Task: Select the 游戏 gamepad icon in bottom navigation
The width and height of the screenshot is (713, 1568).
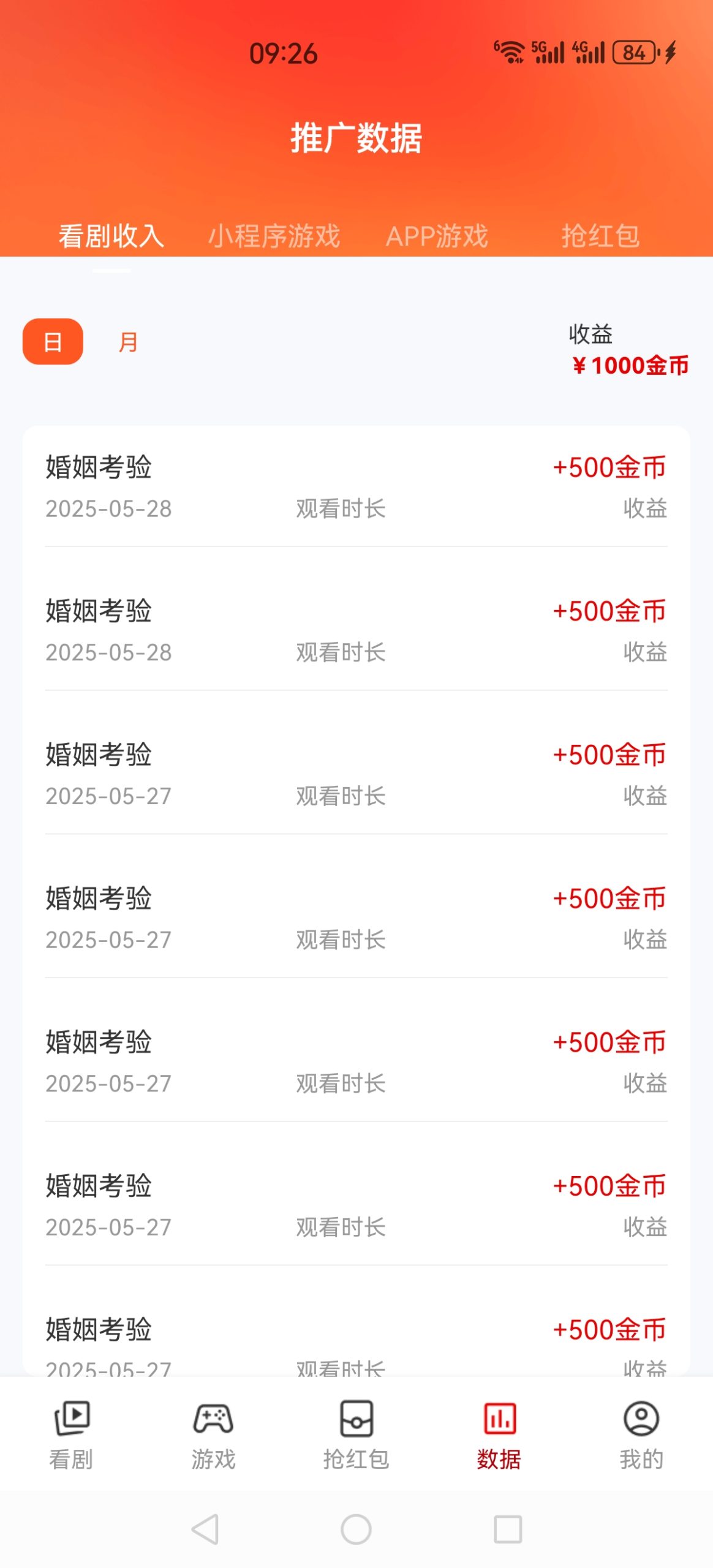Action: pyautogui.click(x=213, y=1422)
